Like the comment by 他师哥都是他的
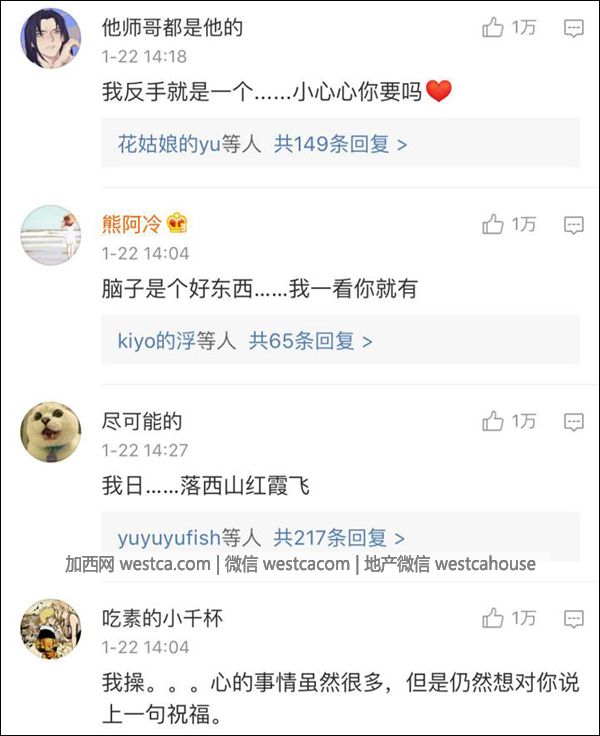 pyautogui.click(x=492, y=28)
